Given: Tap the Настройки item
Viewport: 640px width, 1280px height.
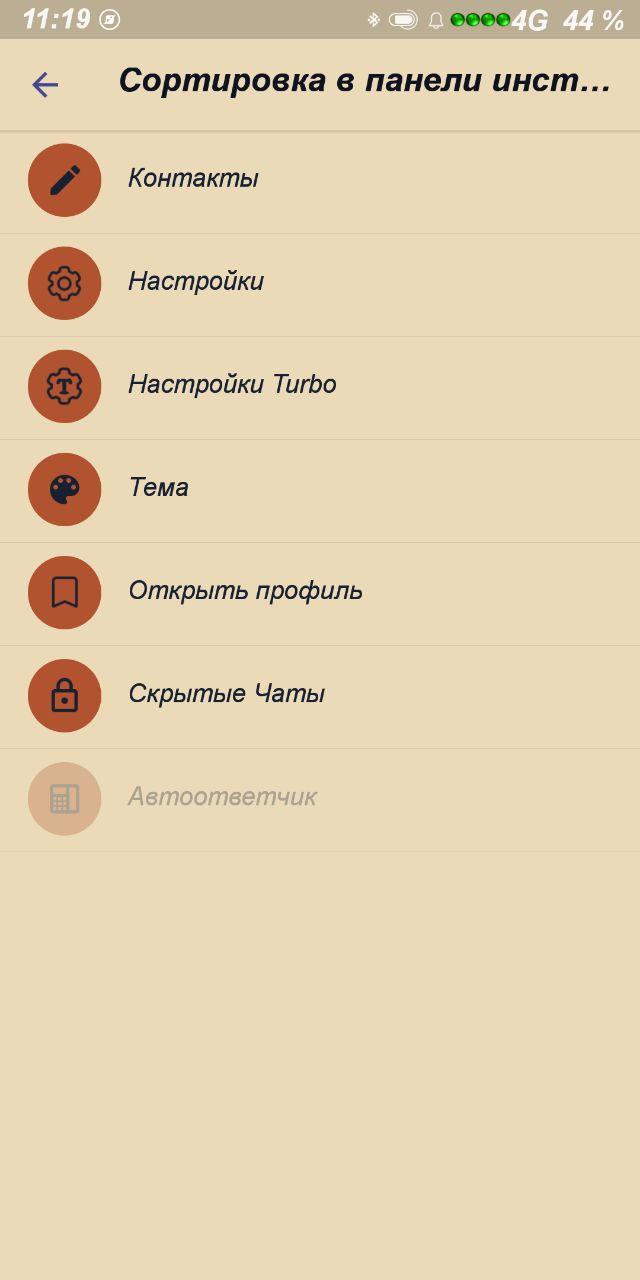Looking at the screenshot, I should (x=320, y=284).
